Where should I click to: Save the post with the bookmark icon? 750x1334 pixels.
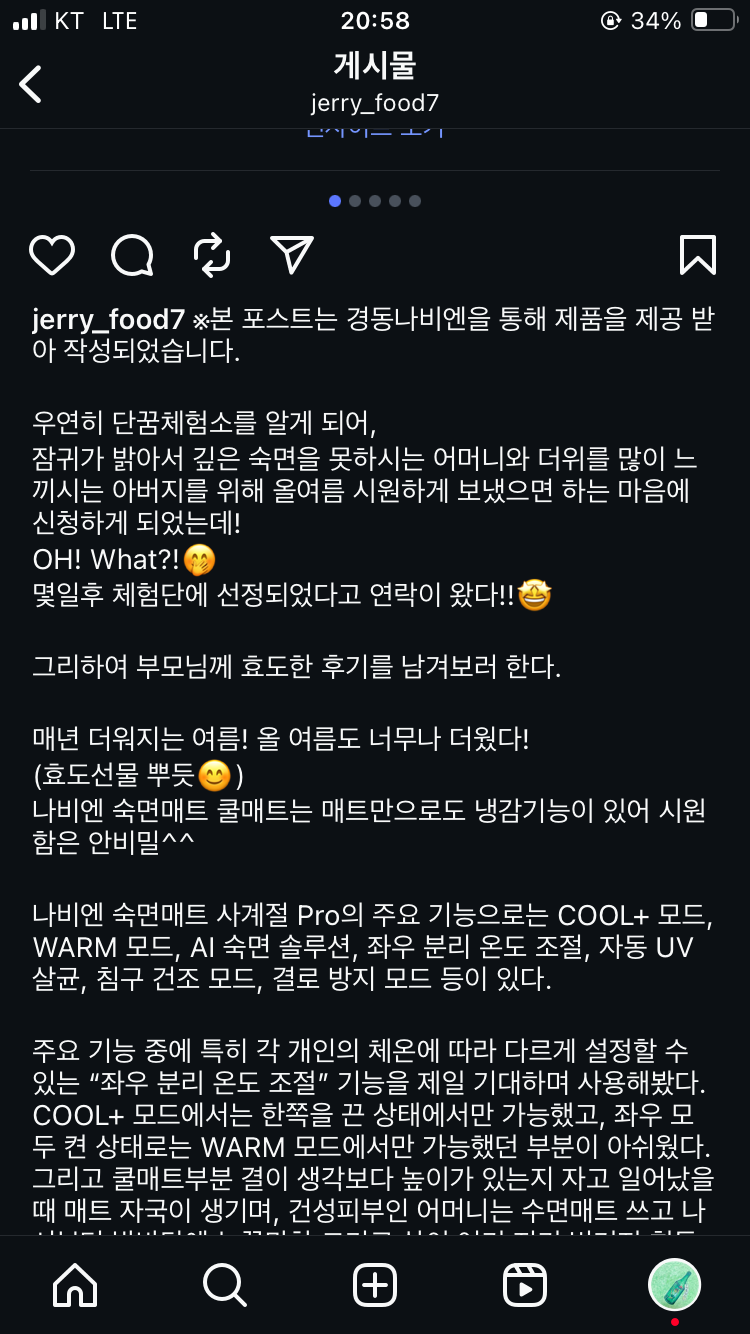pos(697,255)
